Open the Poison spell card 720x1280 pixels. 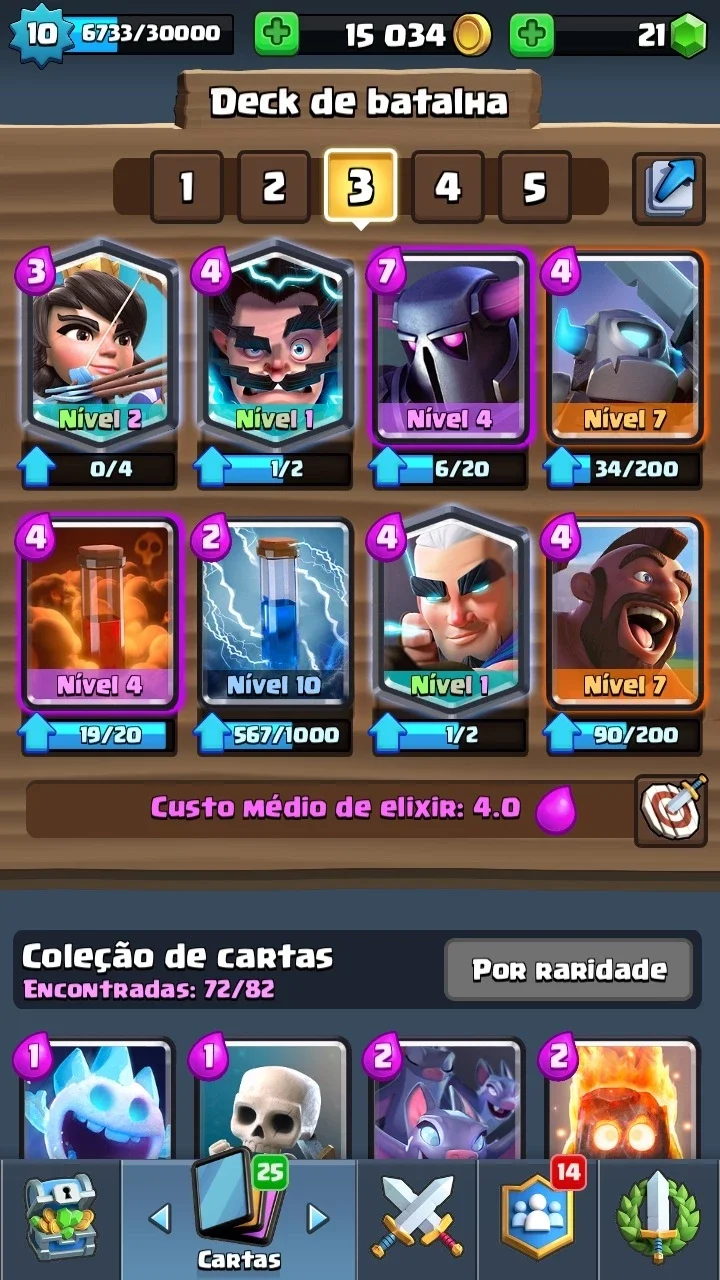click(99, 612)
